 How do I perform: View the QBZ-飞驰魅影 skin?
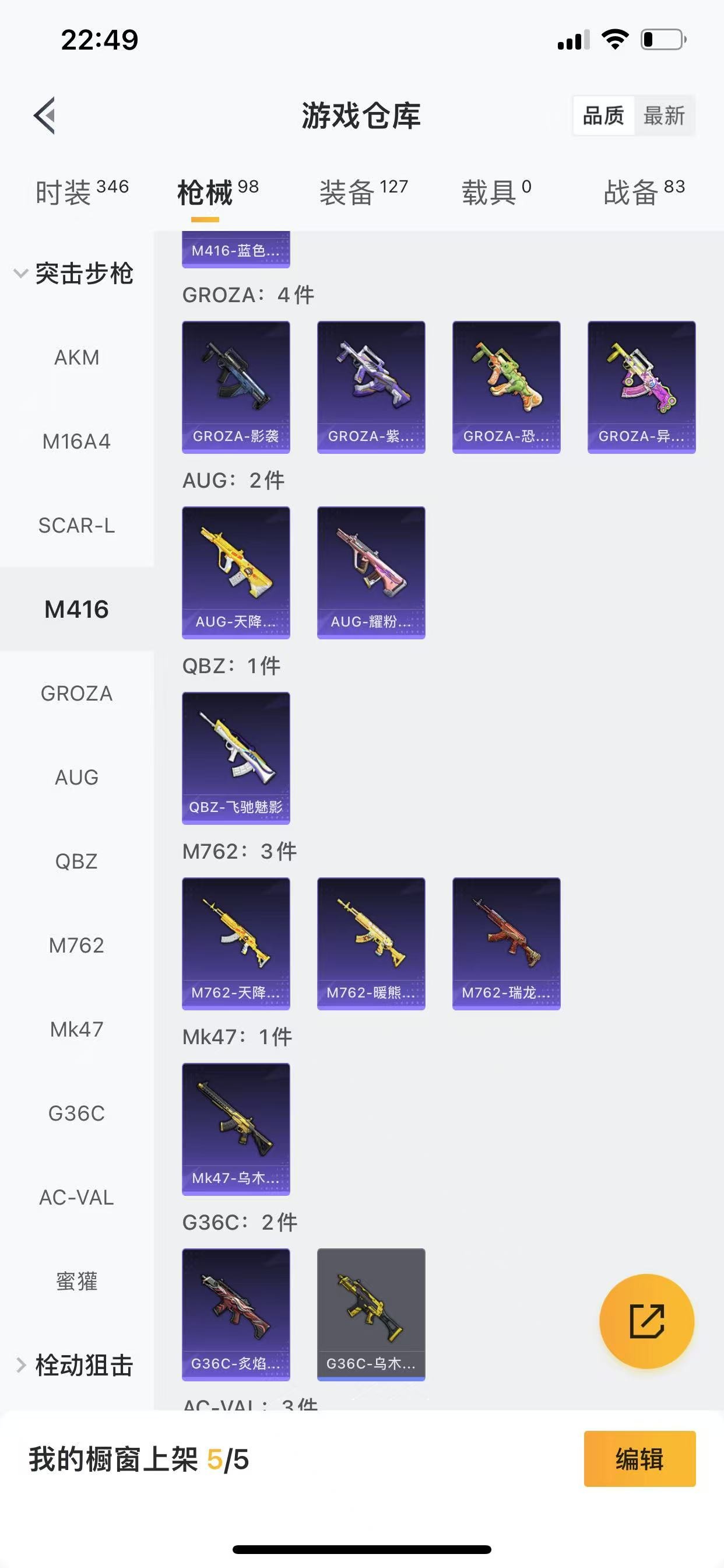point(236,758)
